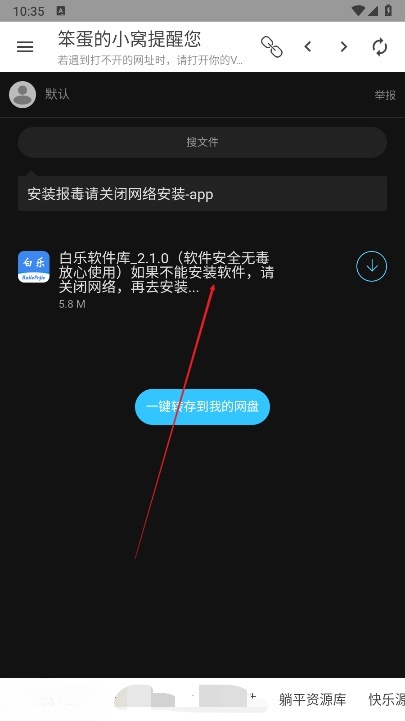Image resolution: width=405 pixels, height=721 pixels.
Task: Open the 搜文件 search box
Action: point(202,143)
